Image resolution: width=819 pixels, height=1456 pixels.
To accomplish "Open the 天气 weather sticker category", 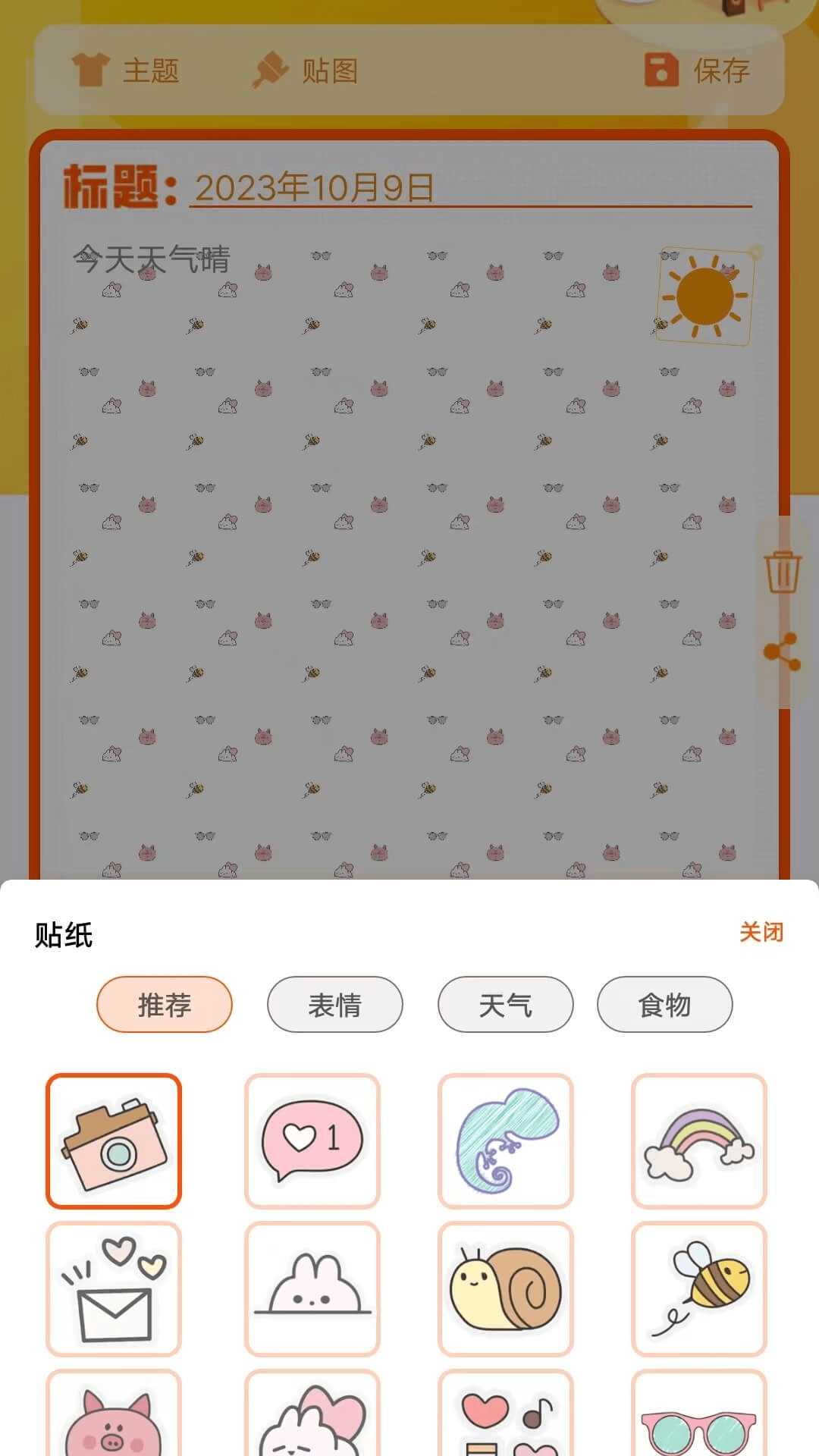I will pyautogui.click(x=507, y=1004).
